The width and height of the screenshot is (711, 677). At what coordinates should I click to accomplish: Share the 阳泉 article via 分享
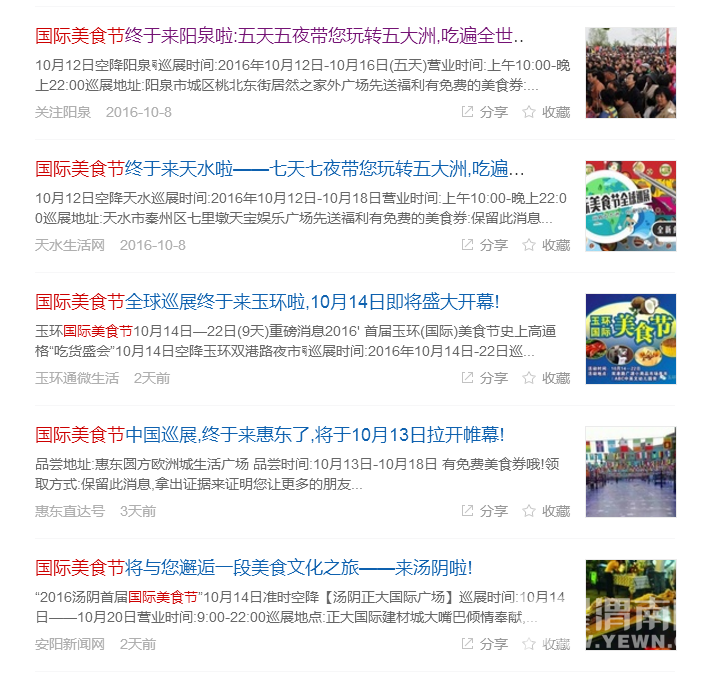click(485, 112)
